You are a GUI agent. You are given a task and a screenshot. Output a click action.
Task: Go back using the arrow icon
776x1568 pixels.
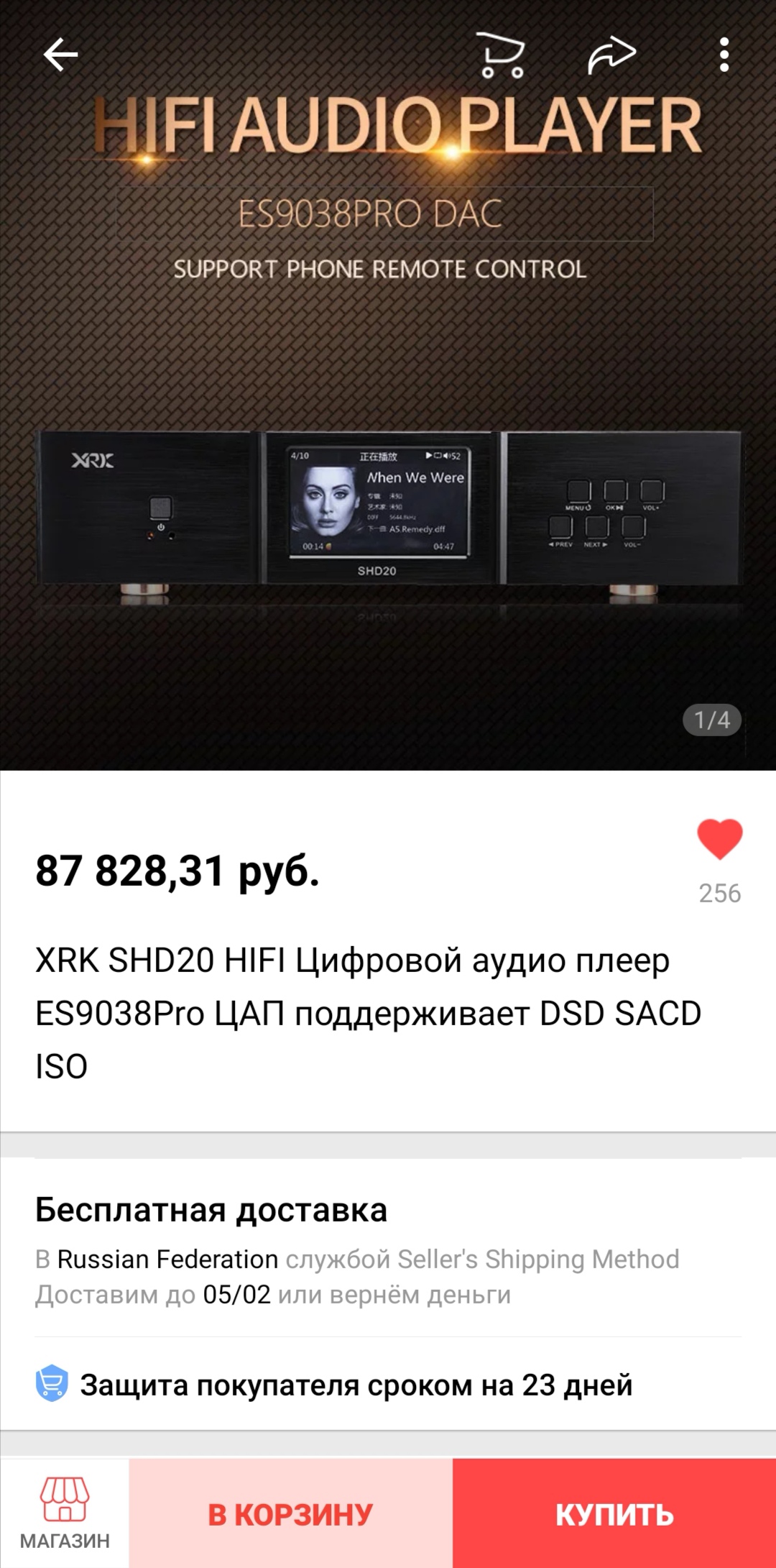(x=60, y=55)
